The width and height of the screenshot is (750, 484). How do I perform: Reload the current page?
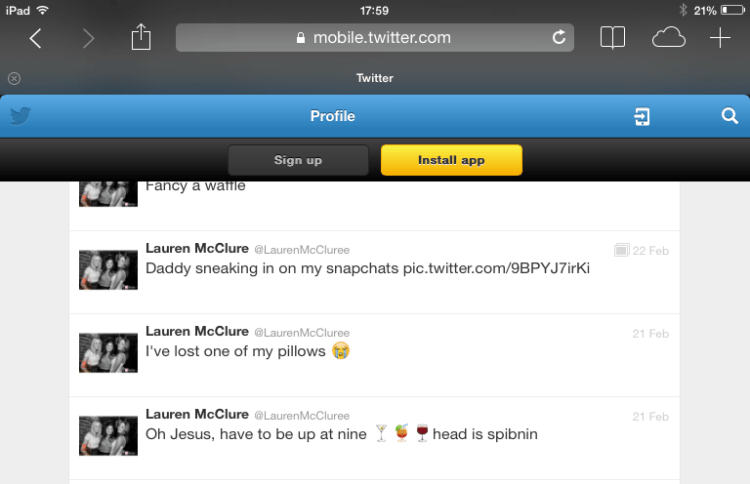tap(559, 38)
